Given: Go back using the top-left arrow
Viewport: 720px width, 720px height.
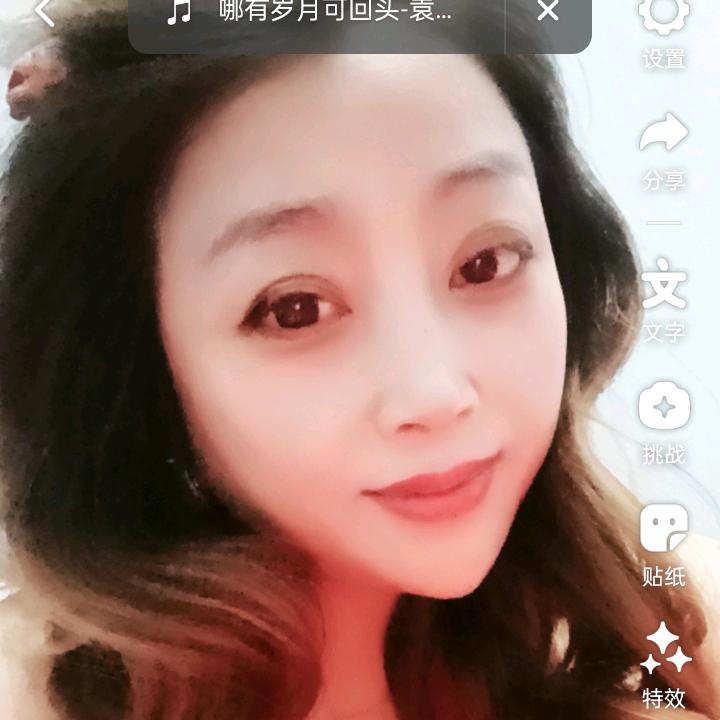Looking at the screenshot, I should pyautogui.click(x=44, y=12).
